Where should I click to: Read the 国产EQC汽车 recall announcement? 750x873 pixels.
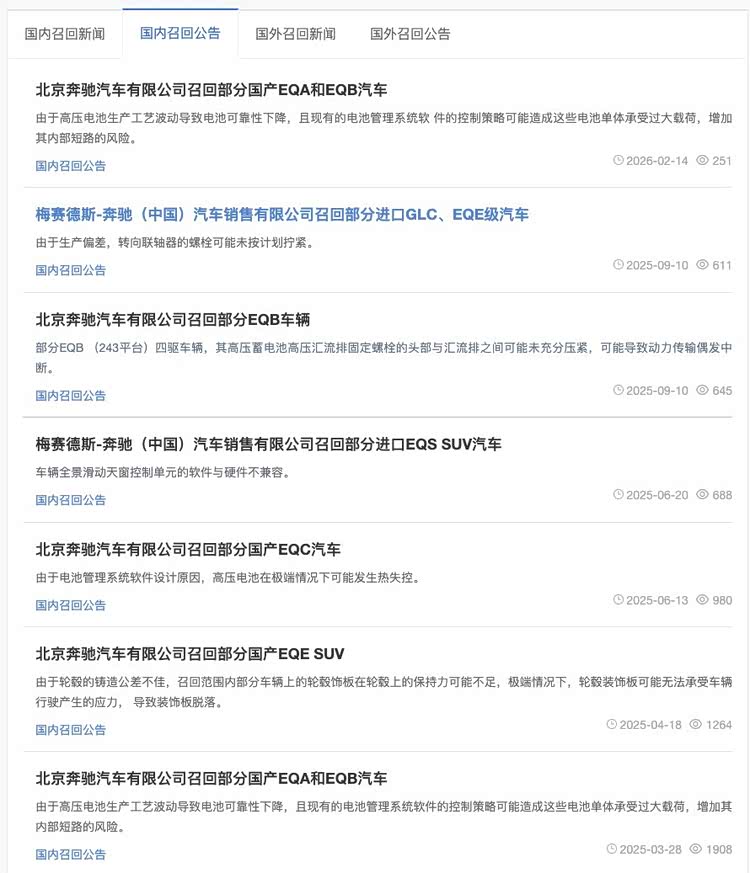188,549
